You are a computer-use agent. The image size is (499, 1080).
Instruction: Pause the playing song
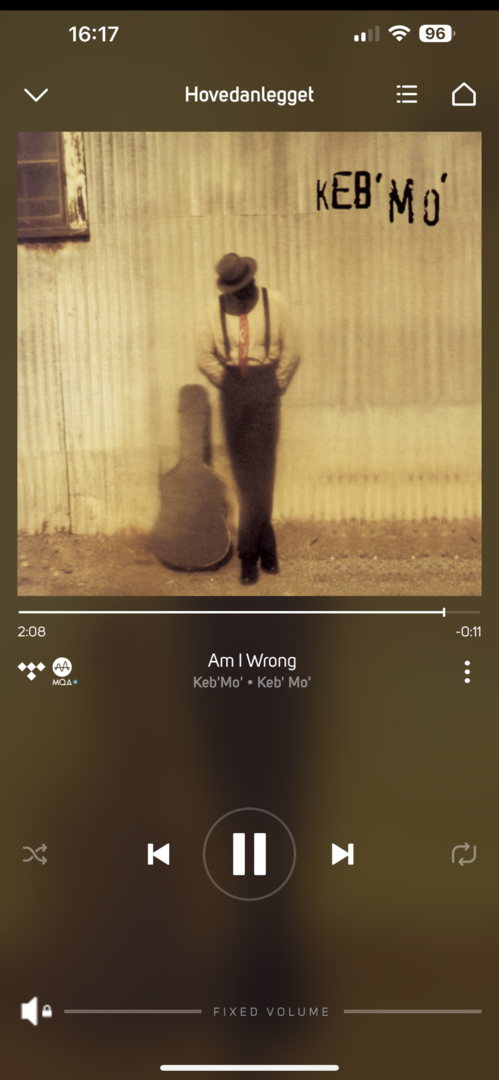[250, 854]
